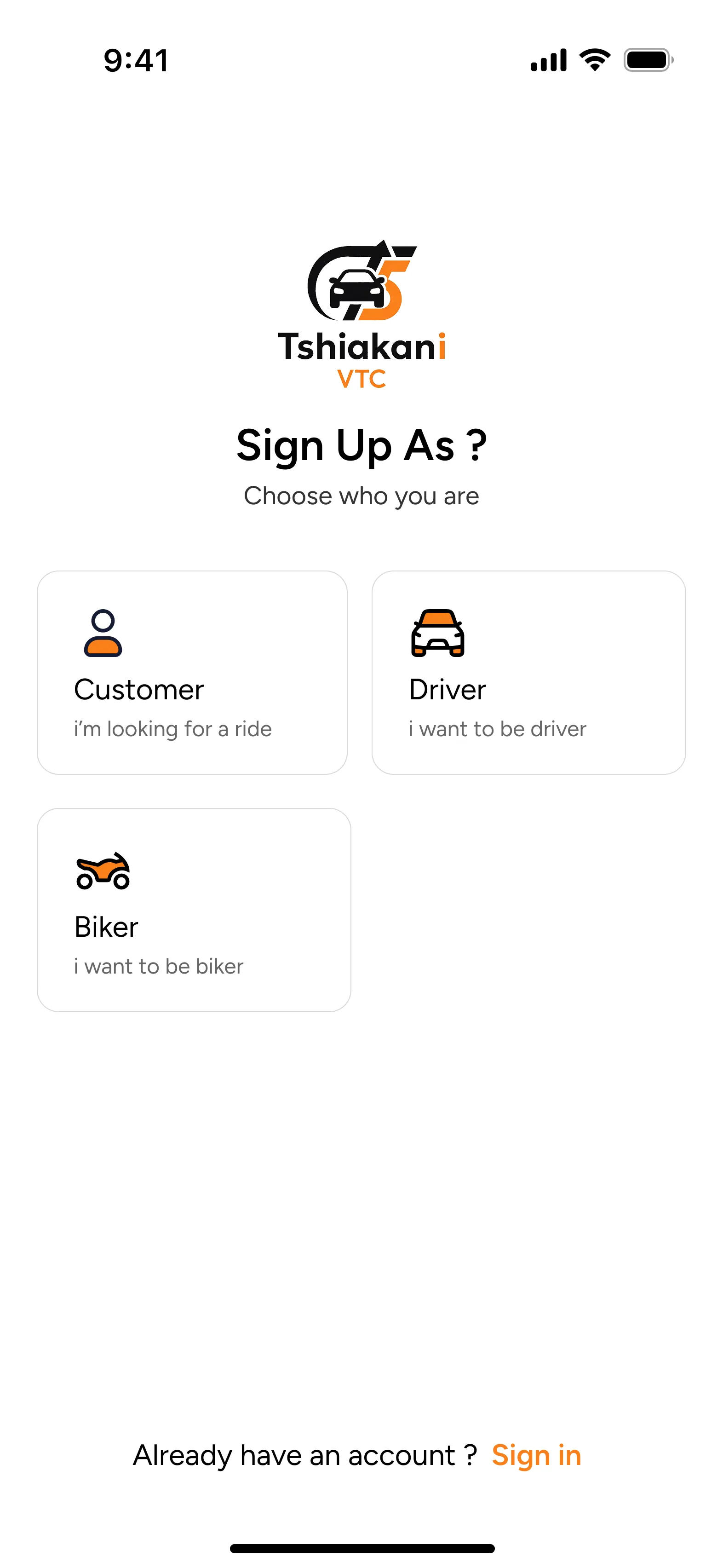Click the clock showing 9:41

(x=135, y=60)
